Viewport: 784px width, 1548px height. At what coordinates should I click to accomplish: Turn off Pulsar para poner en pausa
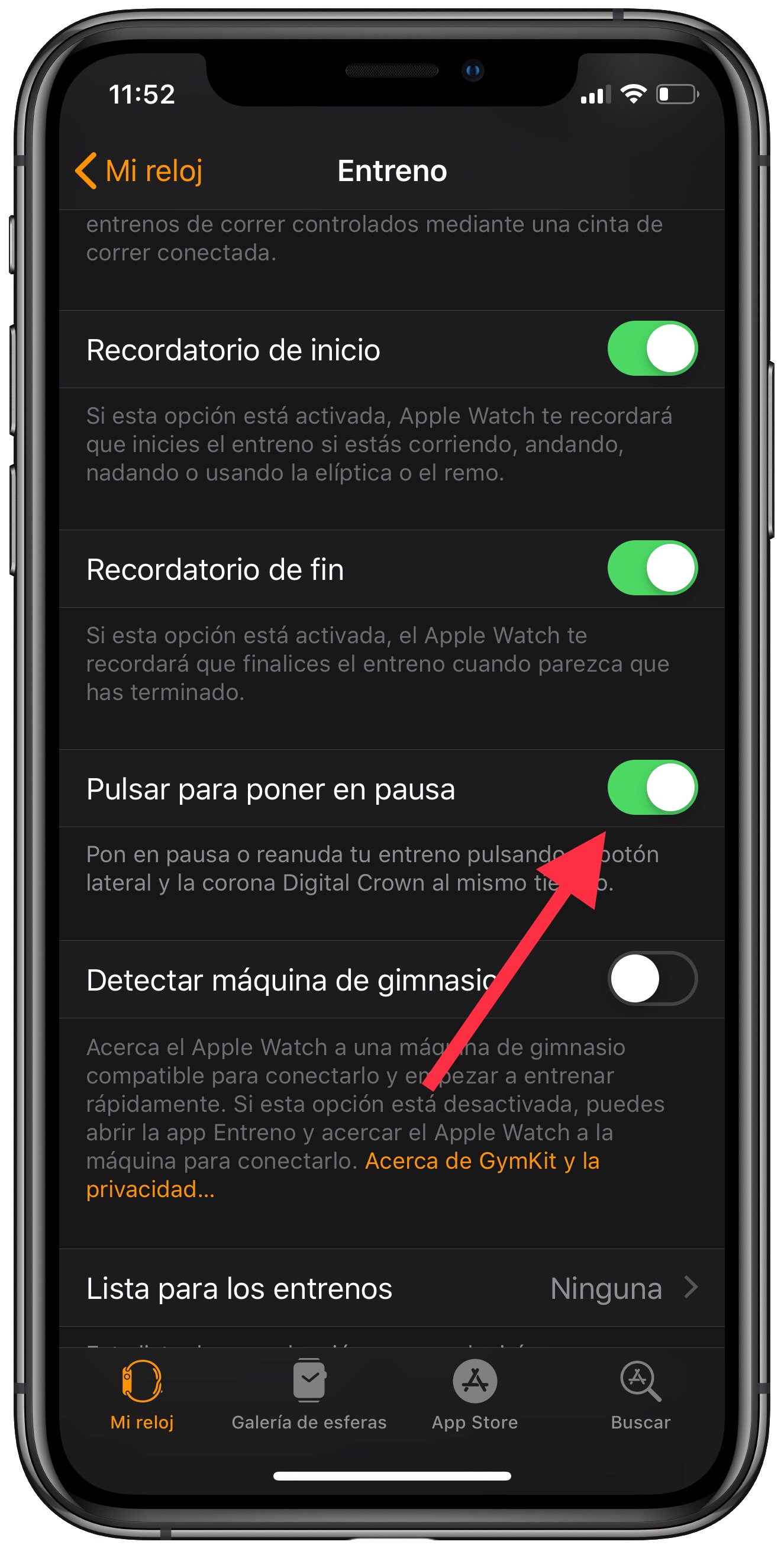652,788
